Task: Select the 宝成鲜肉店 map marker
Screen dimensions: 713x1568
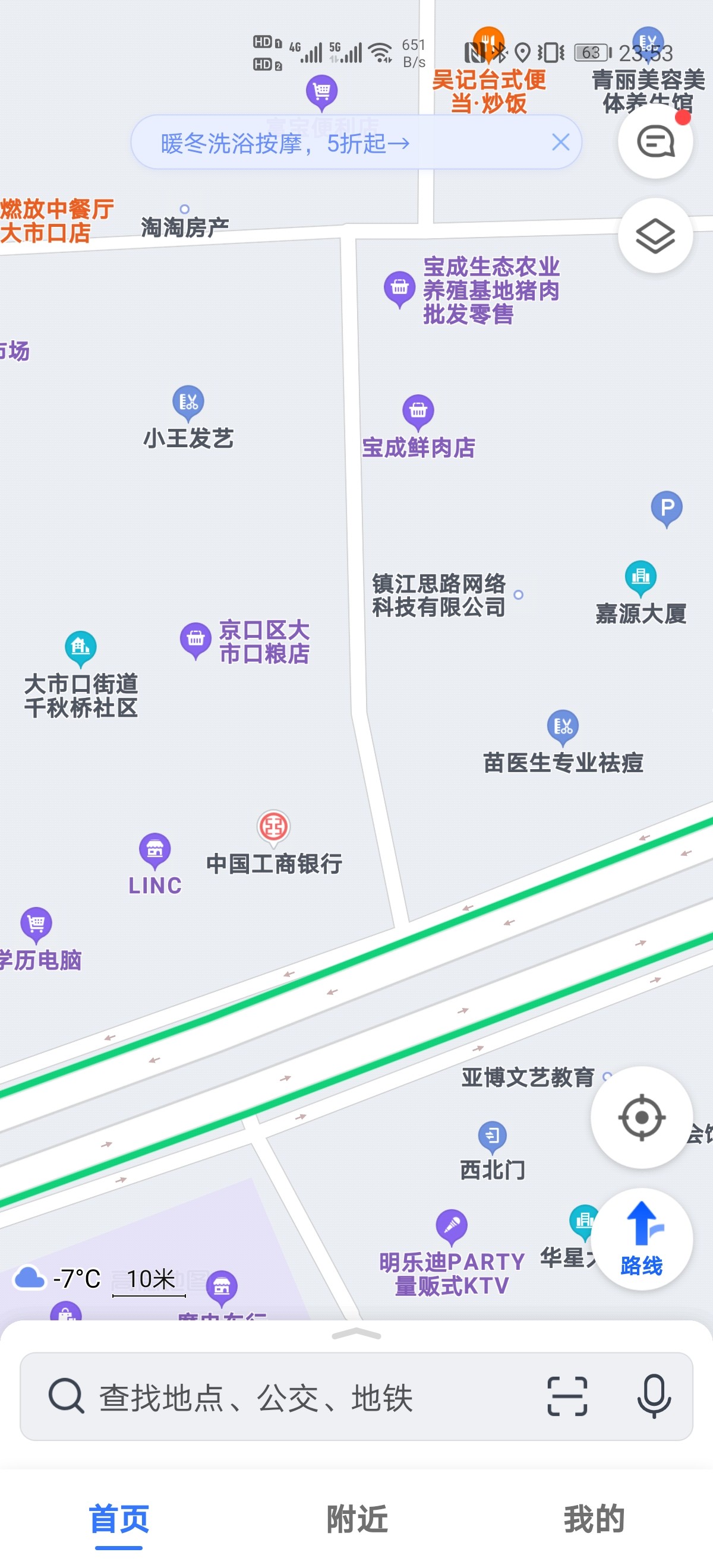Action: point(418,412)
